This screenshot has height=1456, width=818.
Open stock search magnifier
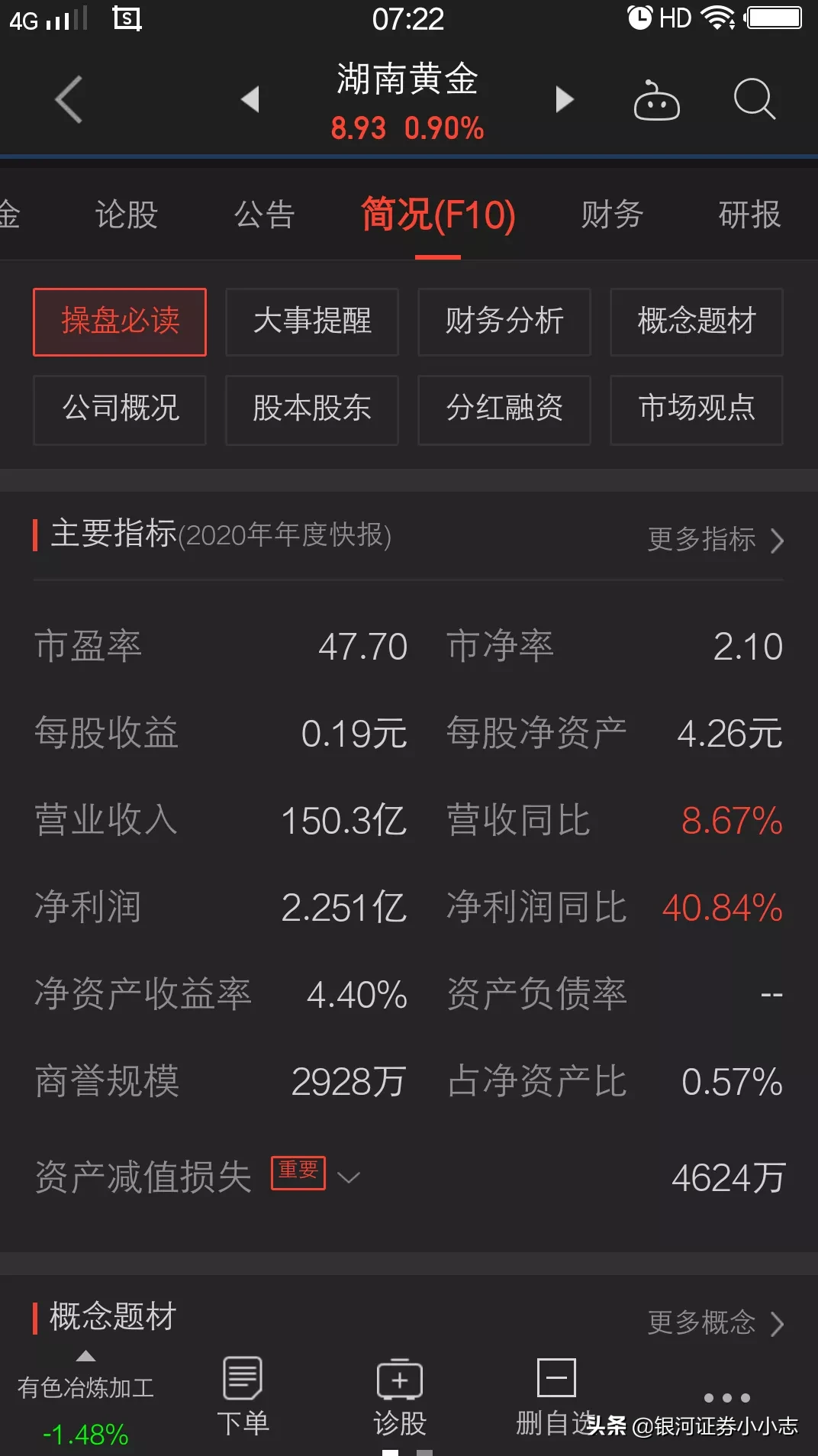pyautogui.click(x=754, y=99)
